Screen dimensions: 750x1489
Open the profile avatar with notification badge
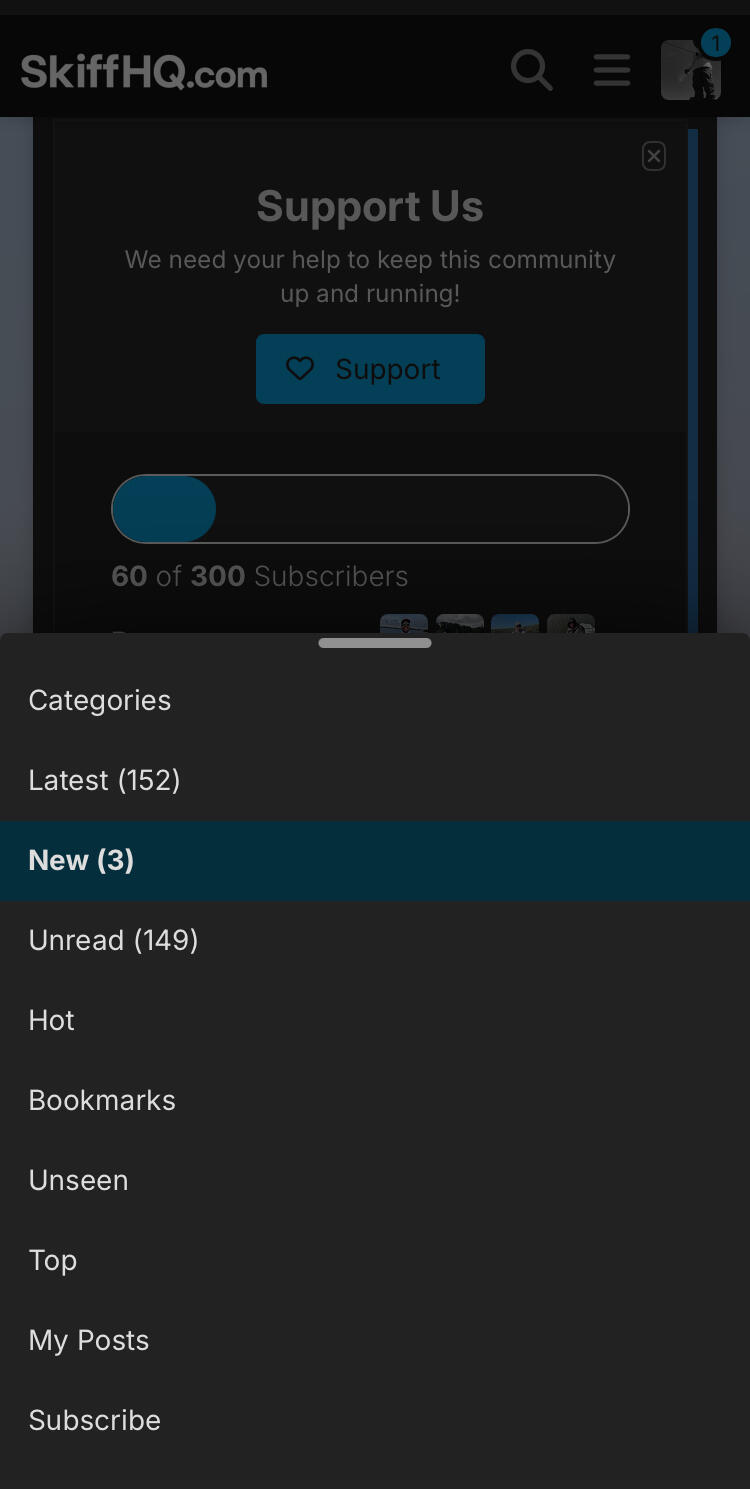(692, 69)
